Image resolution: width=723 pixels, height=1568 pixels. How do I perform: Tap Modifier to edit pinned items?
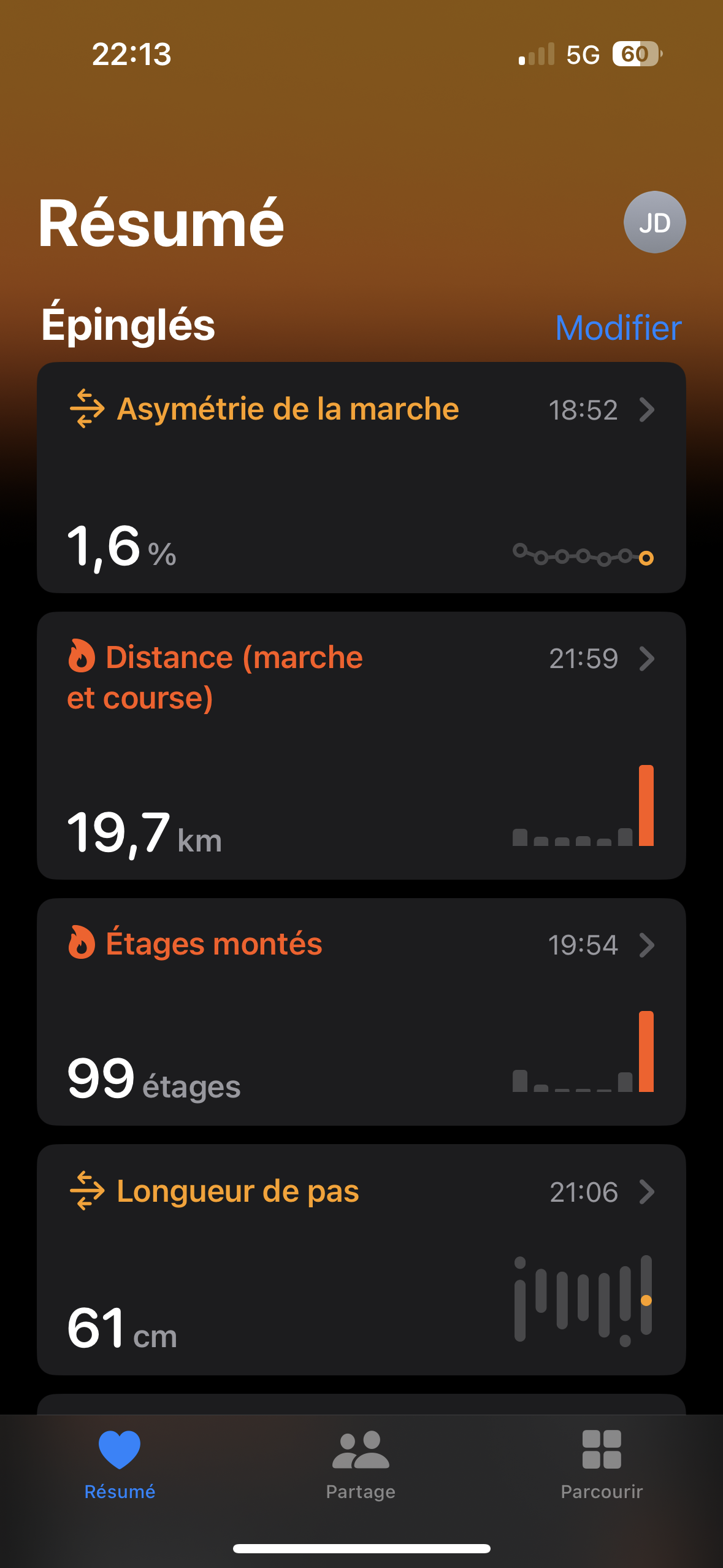[618, 328]
